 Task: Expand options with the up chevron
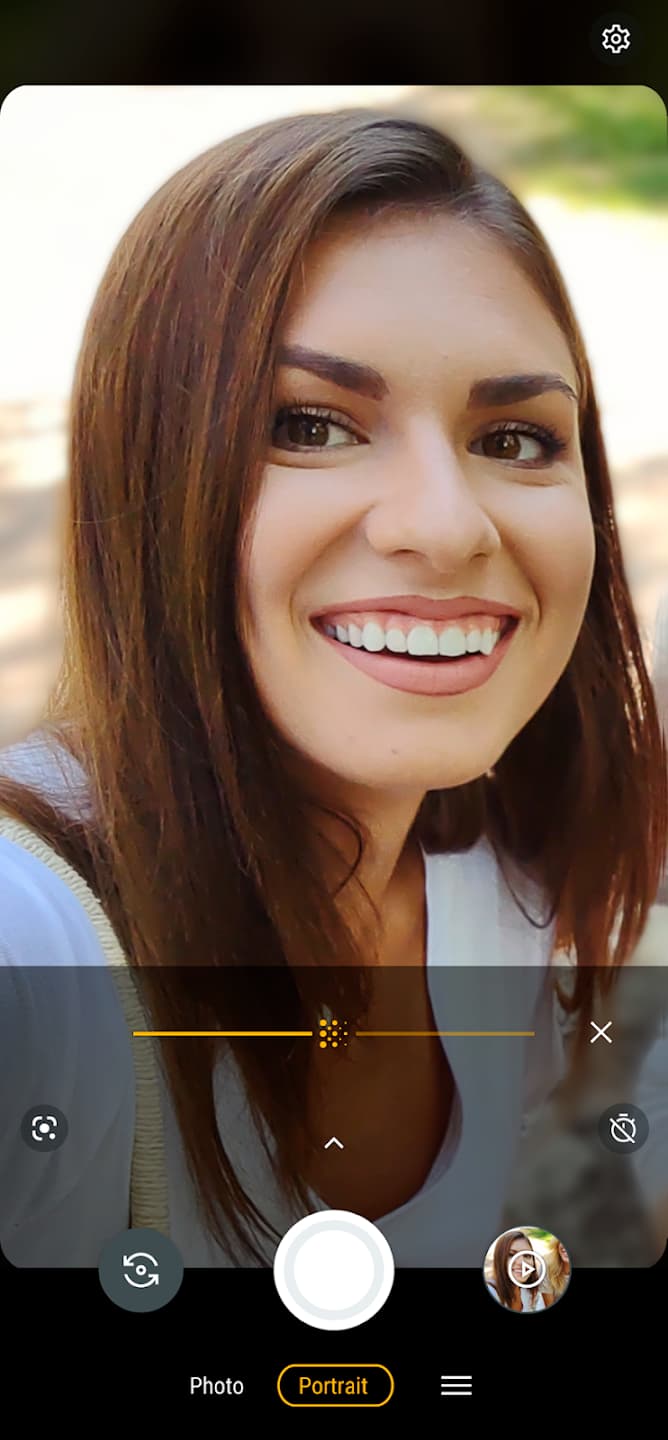tap(334, 1143)
